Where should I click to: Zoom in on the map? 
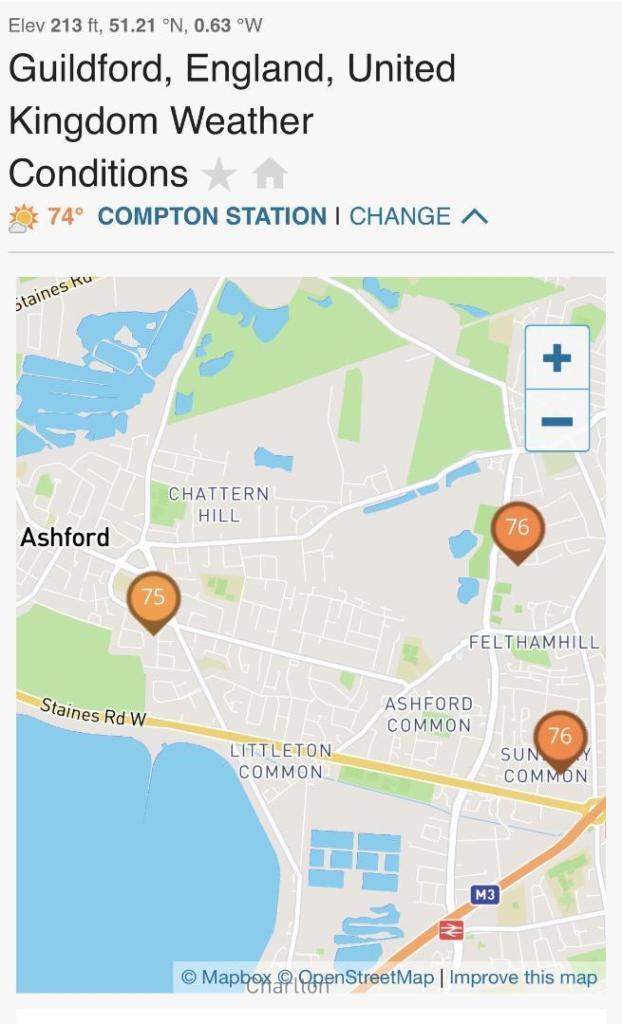tap(557, 358)
